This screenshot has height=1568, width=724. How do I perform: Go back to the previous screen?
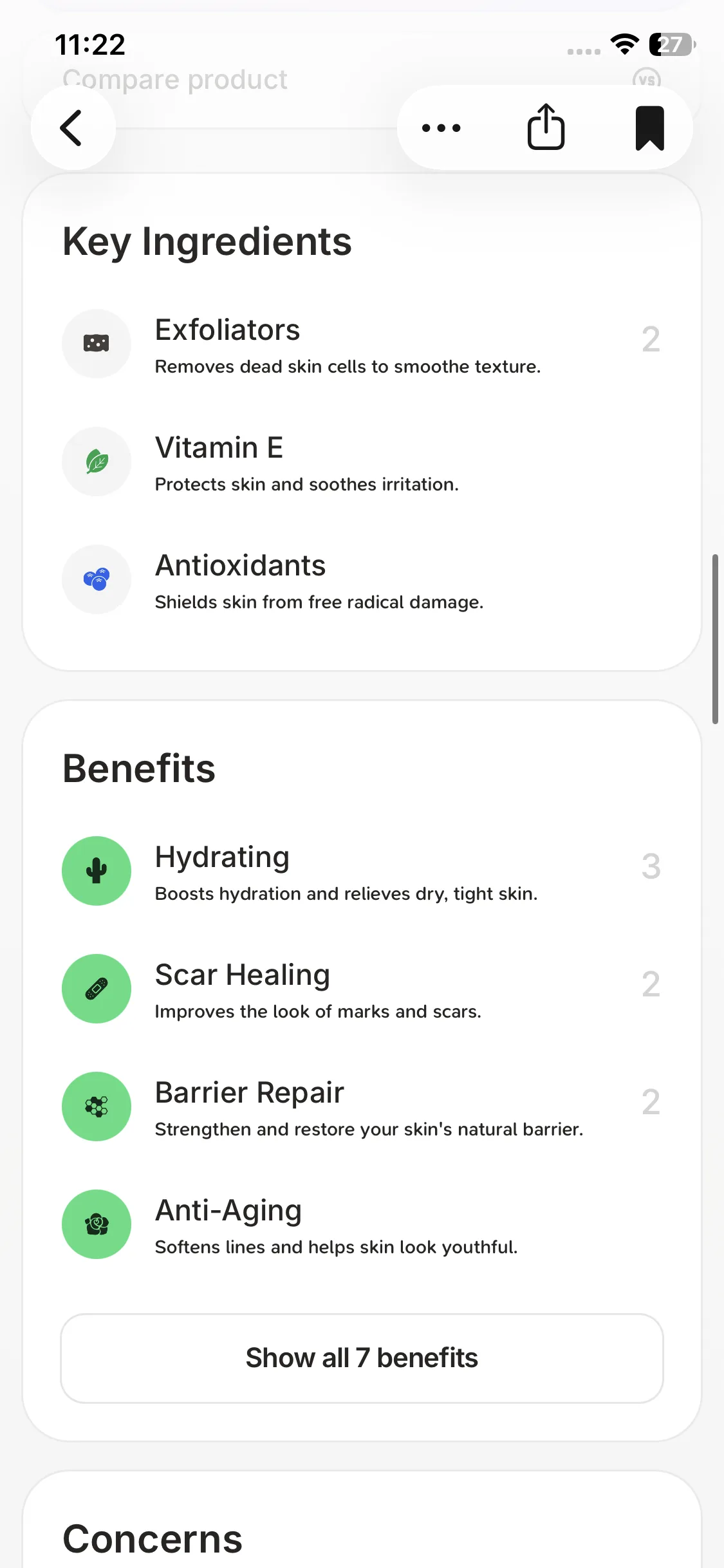(73, 128)
